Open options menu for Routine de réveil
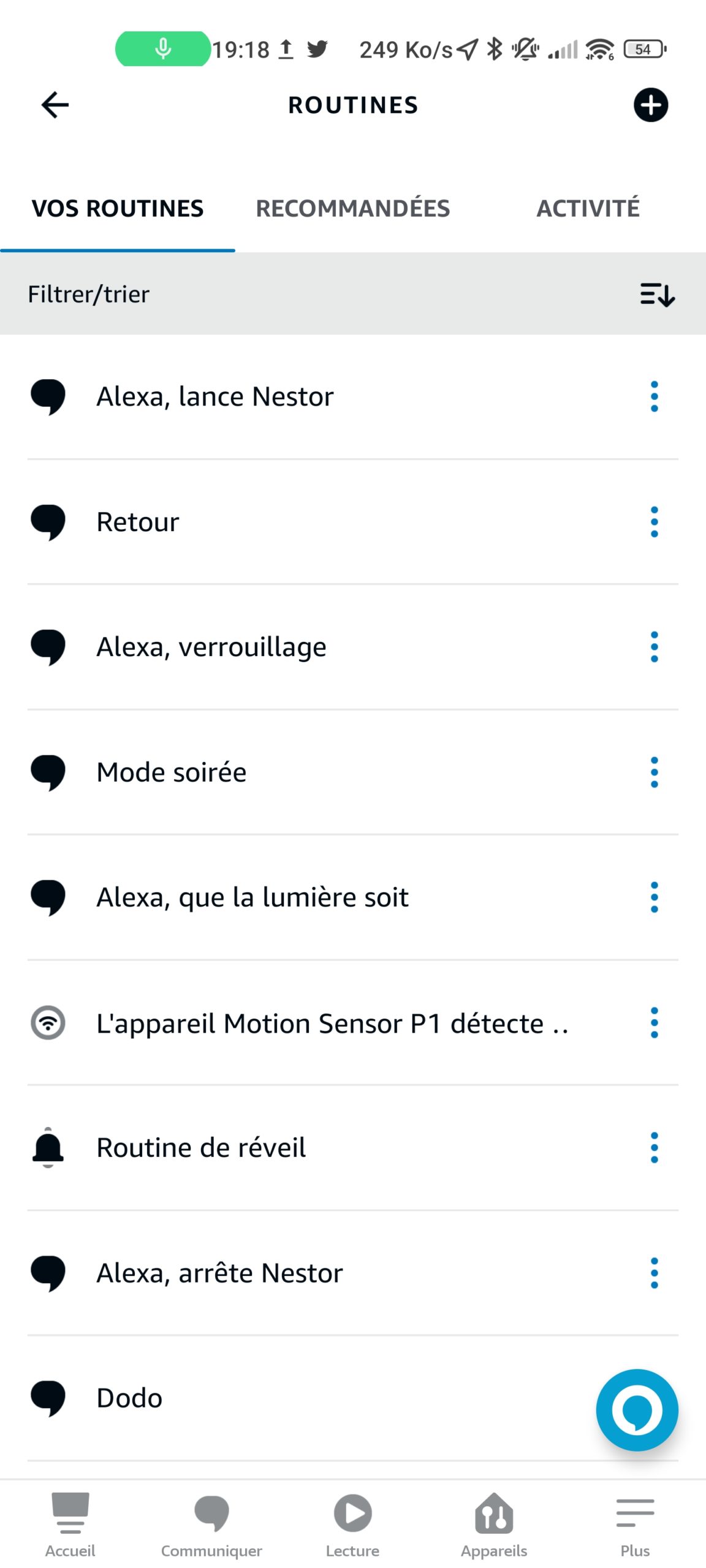The height and width of the screenshot is (1568, 706). point(655,1148)
